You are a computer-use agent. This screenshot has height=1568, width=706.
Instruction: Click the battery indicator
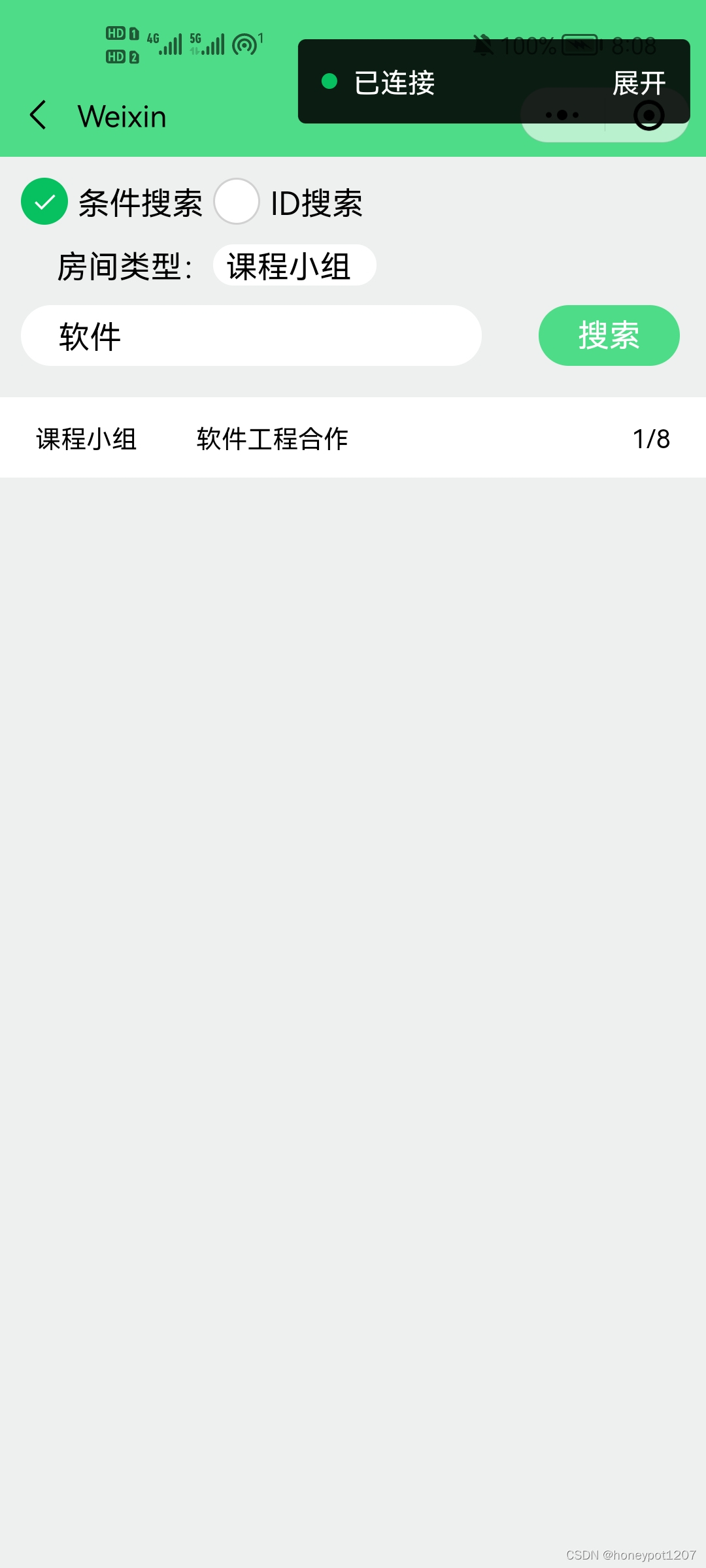[x=580, y=46]
